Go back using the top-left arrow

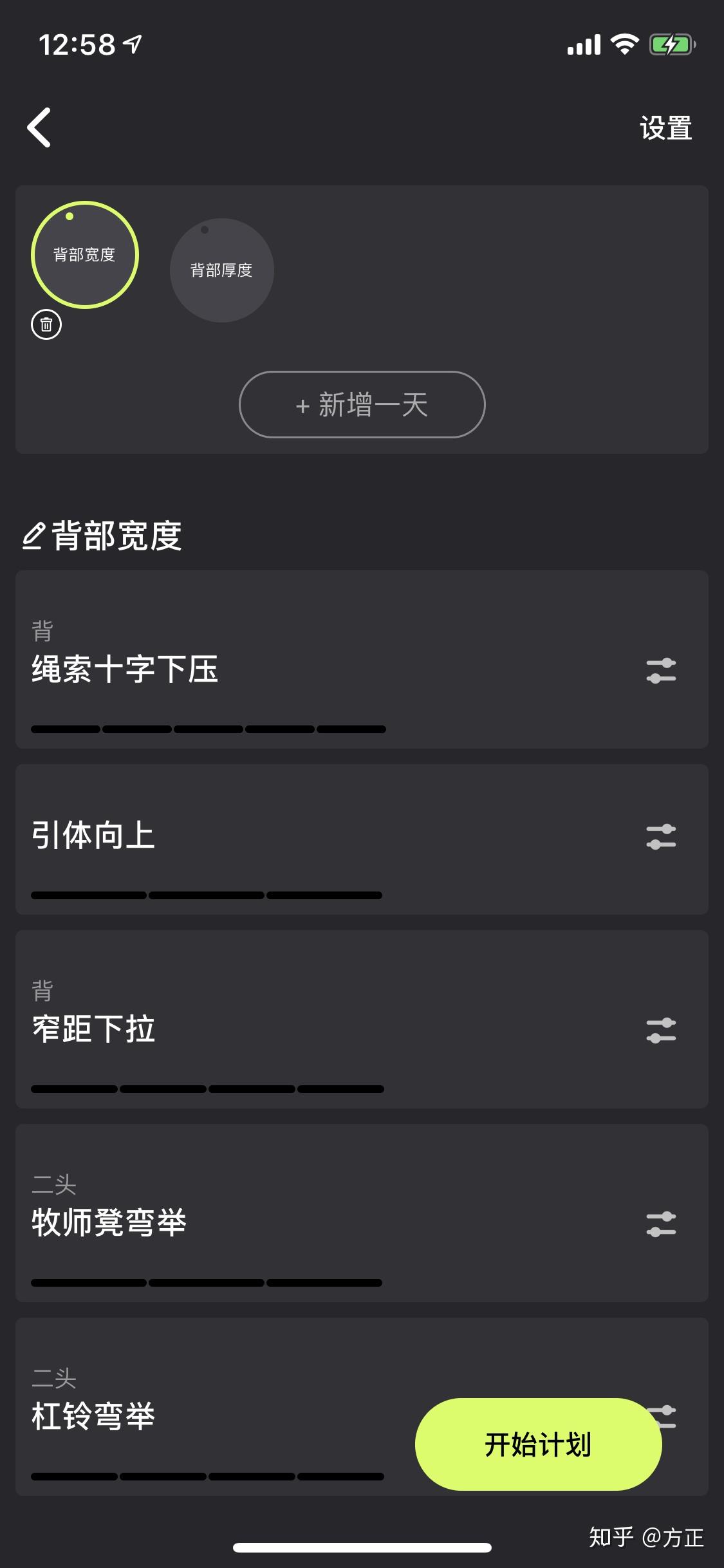(39, 127)
